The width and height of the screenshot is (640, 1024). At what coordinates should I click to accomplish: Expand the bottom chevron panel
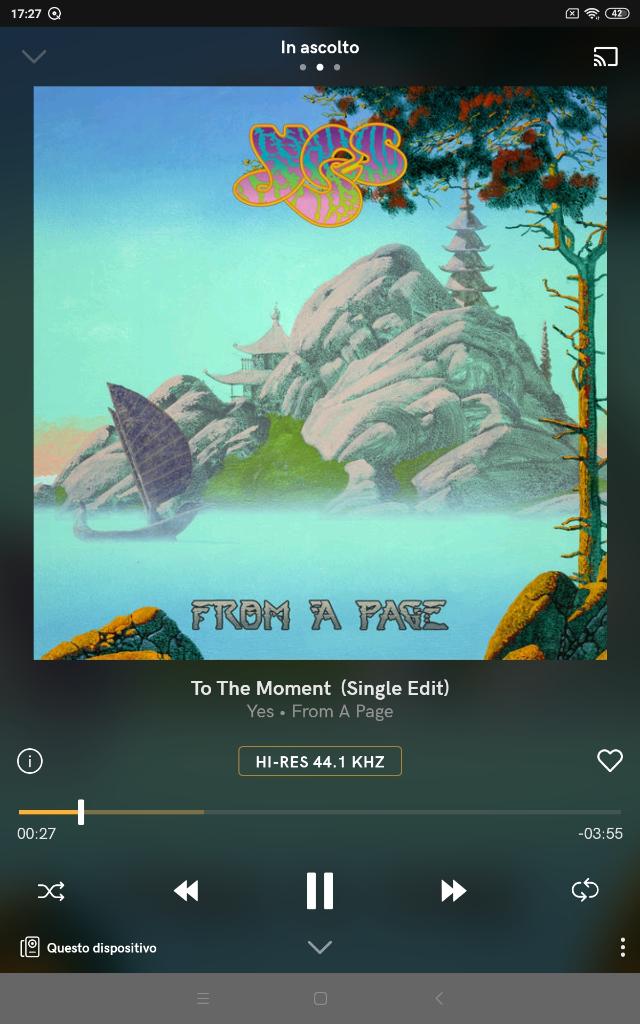[320, 947]
